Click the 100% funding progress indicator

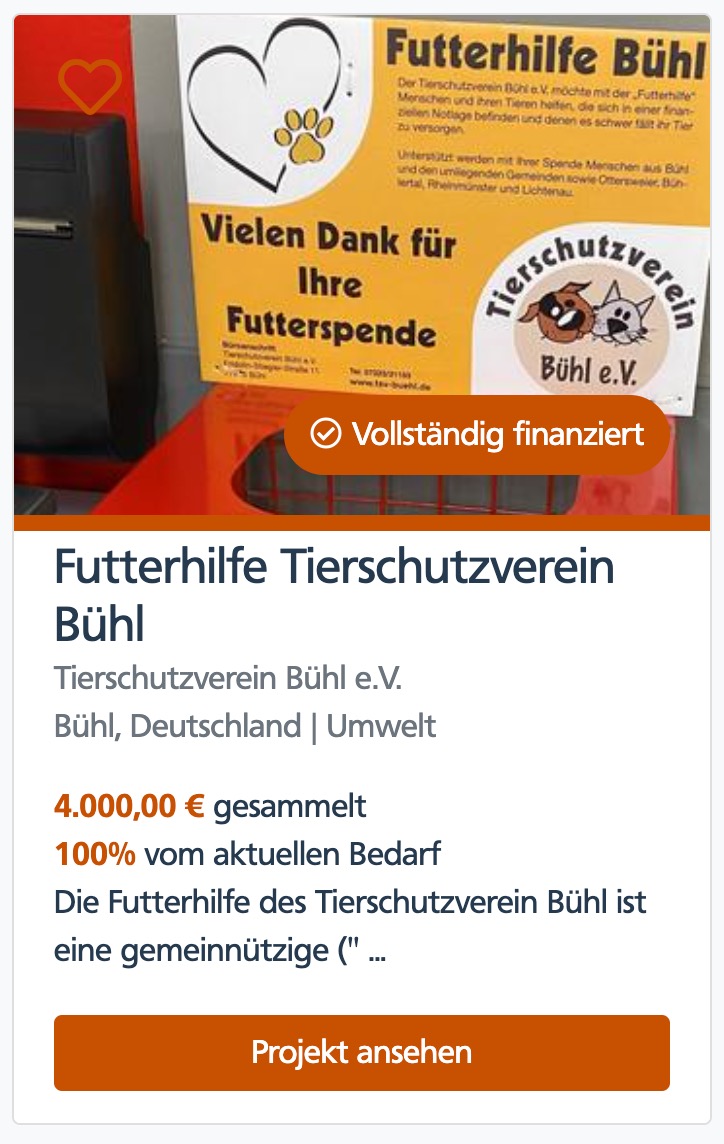point(95,854)
